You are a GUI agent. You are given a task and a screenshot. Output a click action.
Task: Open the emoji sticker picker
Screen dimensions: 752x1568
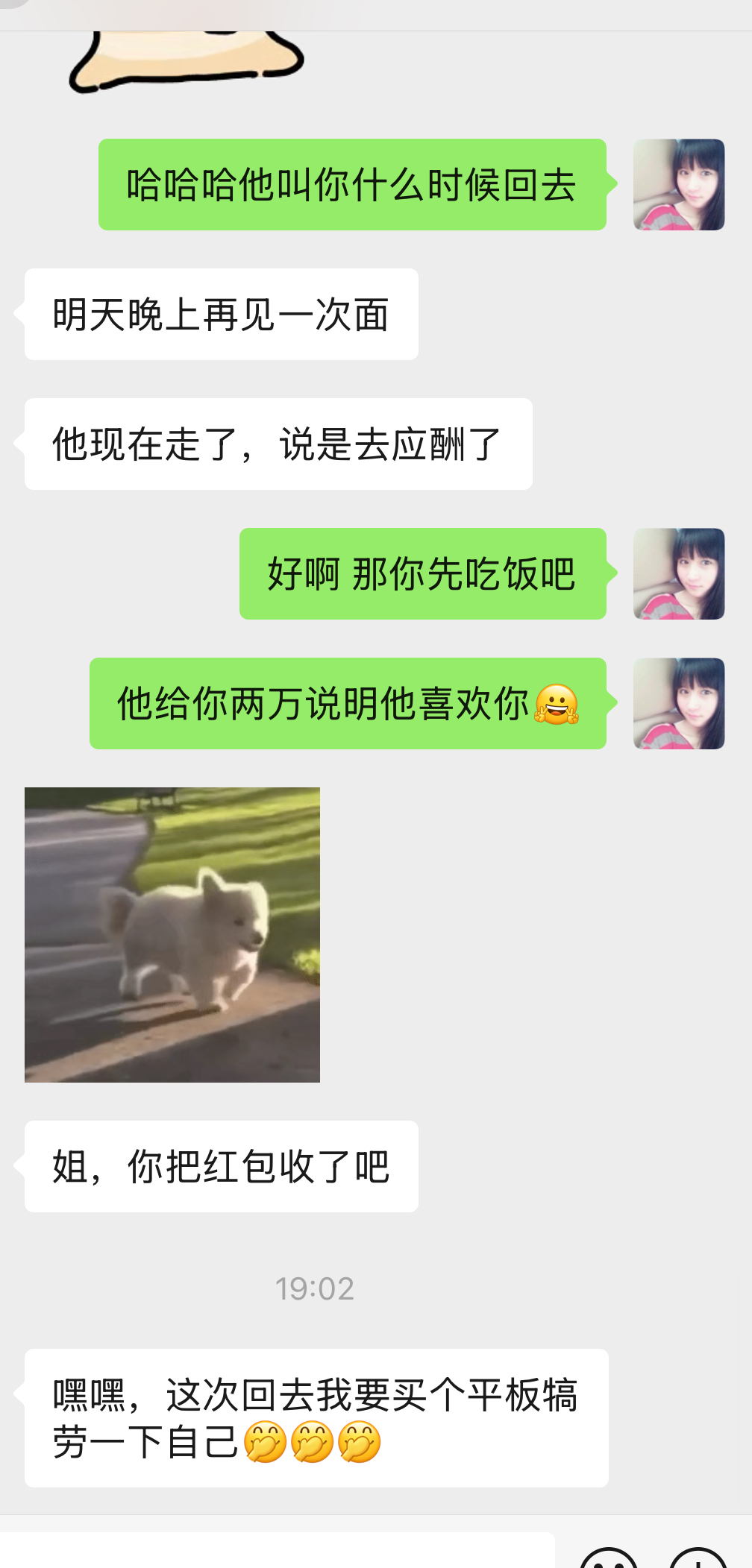click(609, 1557)
